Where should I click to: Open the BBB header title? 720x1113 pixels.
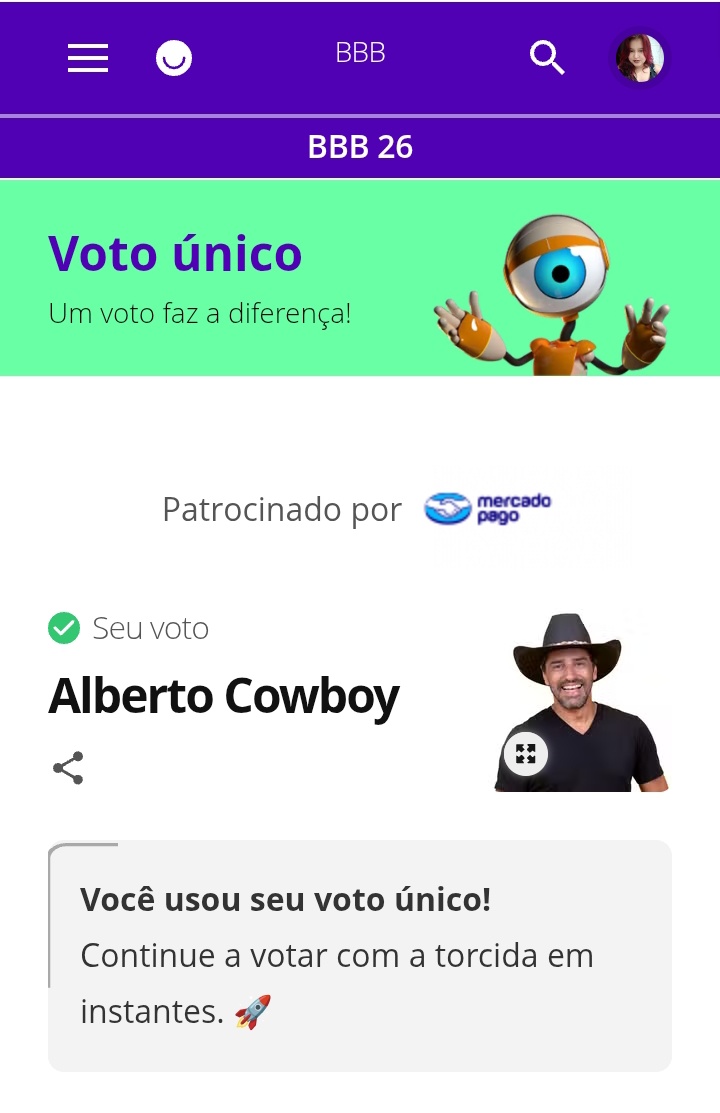(360, 53)
